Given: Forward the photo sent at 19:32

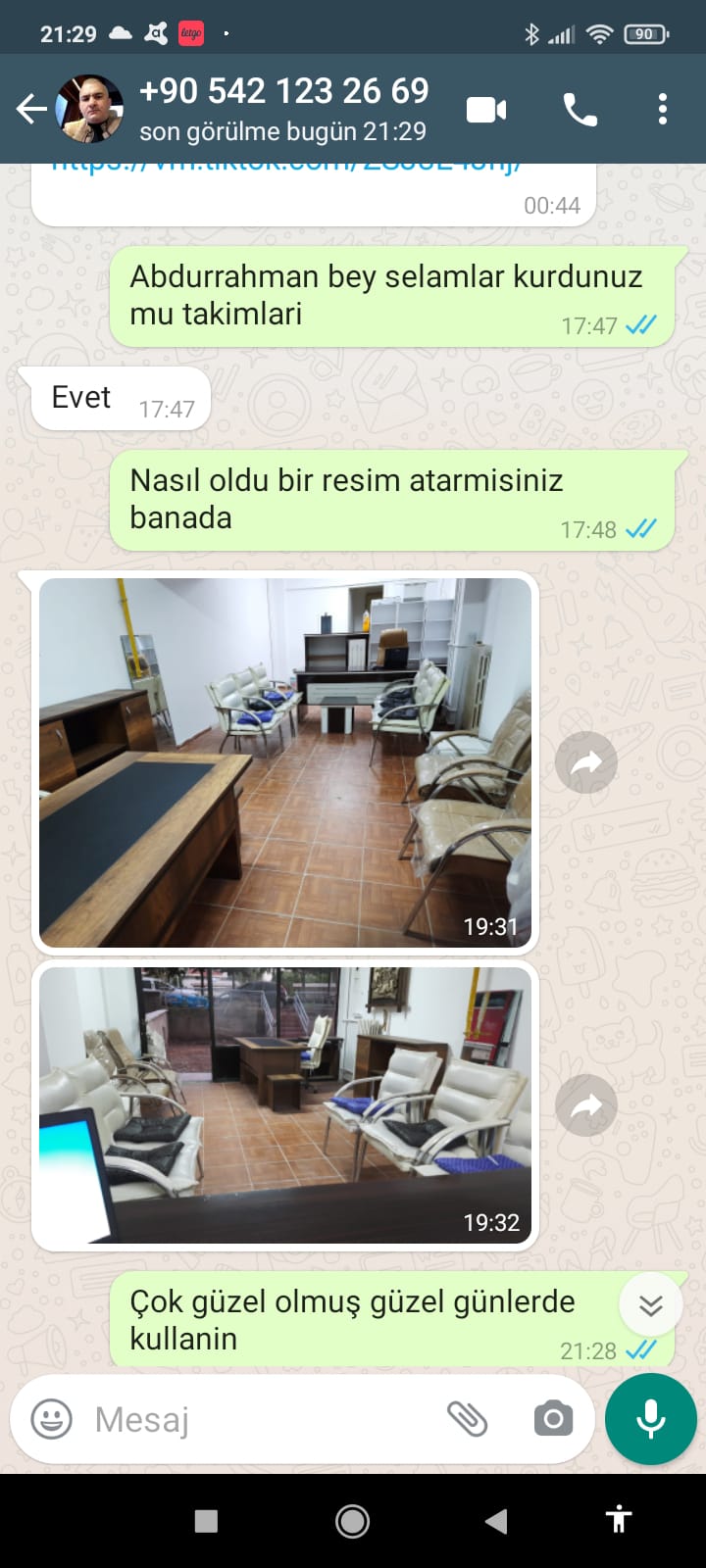Looking at the screenshot, I should click(586, 1105).
